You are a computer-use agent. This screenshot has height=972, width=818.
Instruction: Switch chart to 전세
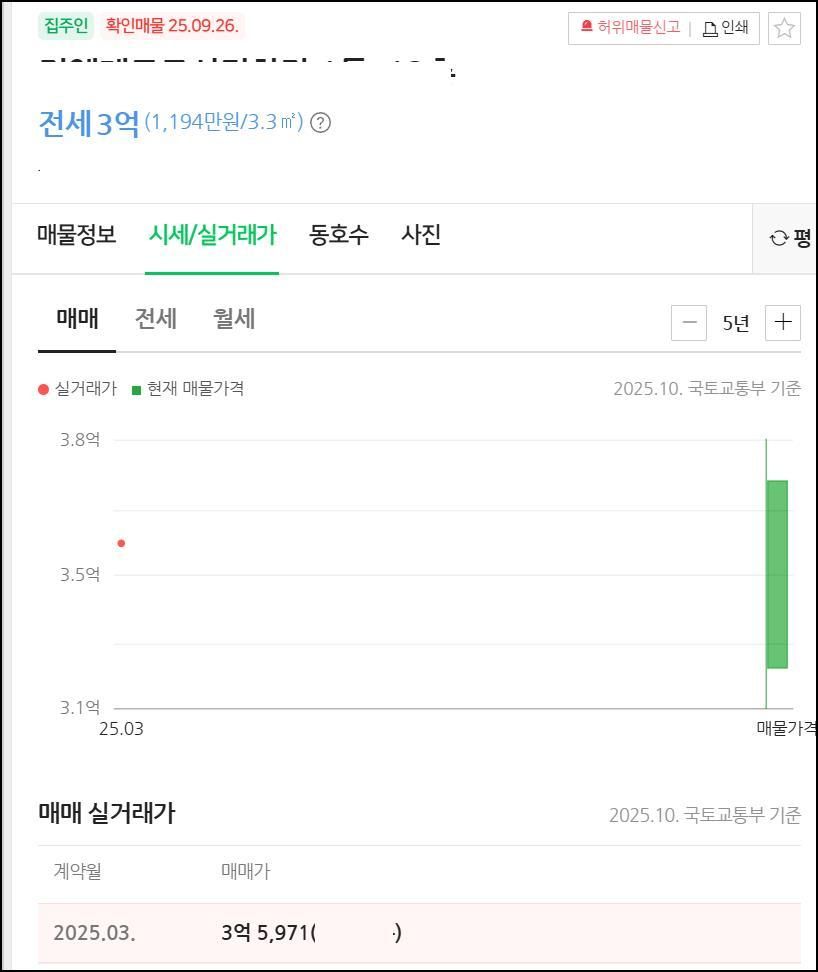click(156, 319)
